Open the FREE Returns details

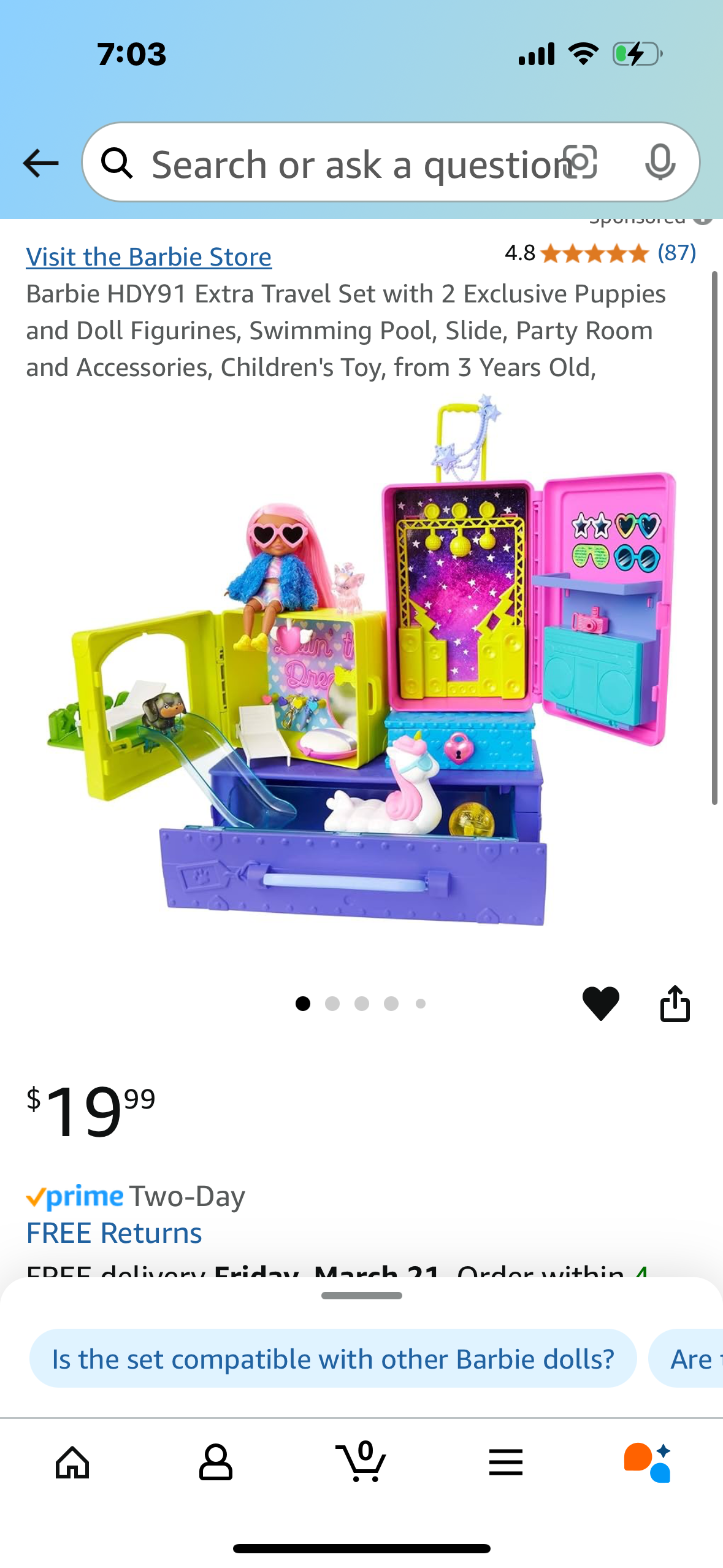click(x=114, y=1232)
